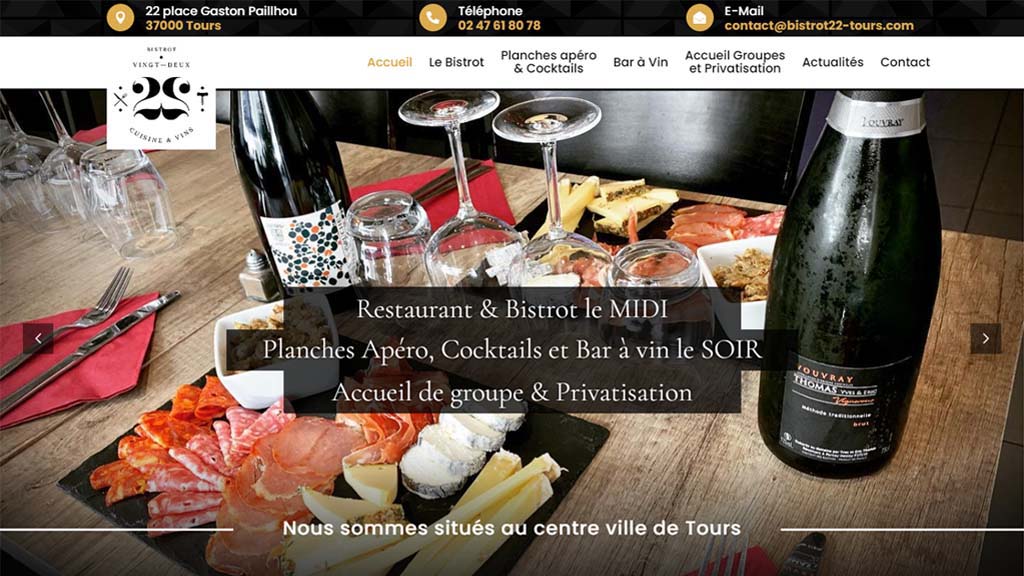1024x576 pixels.
Task: Email contact@bistrot22-tours.com
Action: click(818, 25)
